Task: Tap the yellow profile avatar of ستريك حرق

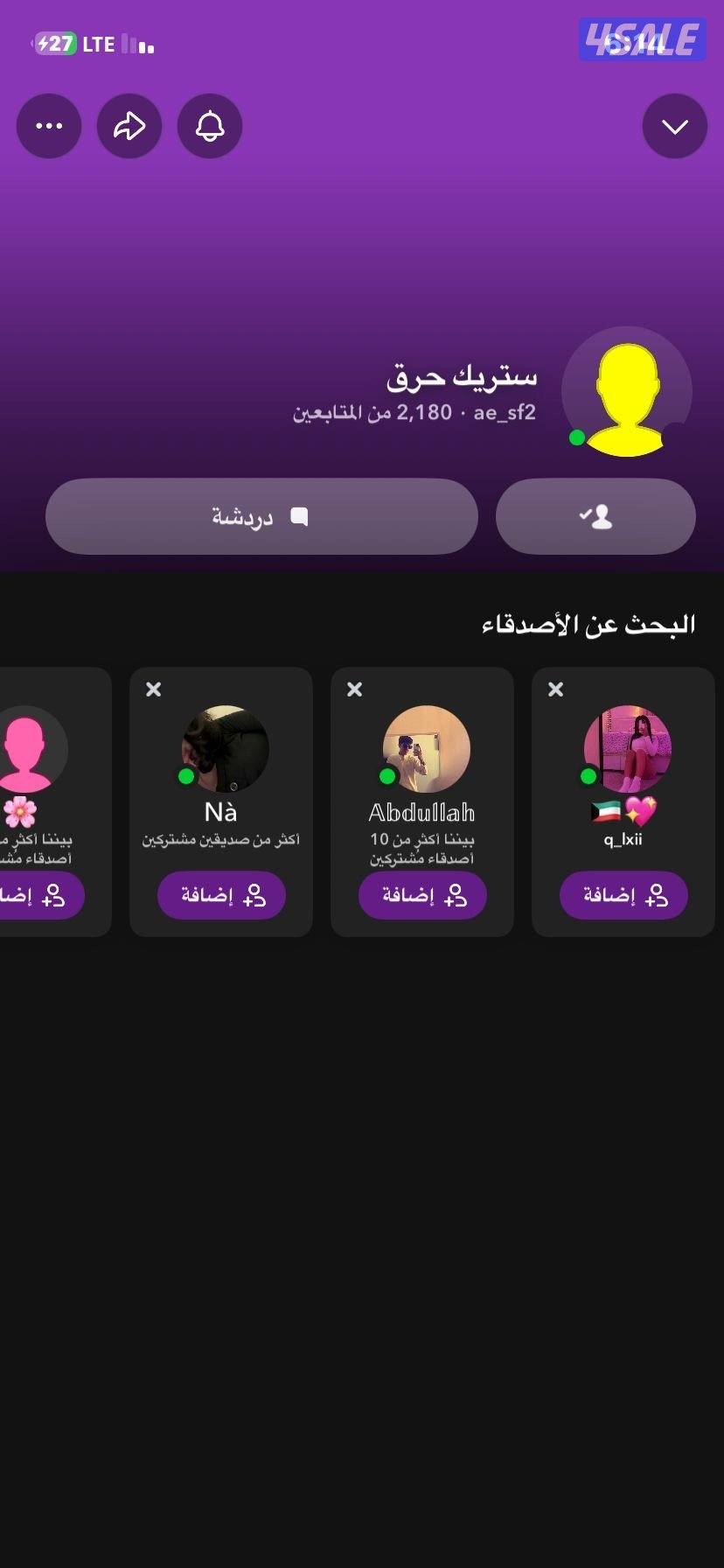Action: tap(626, 393)
